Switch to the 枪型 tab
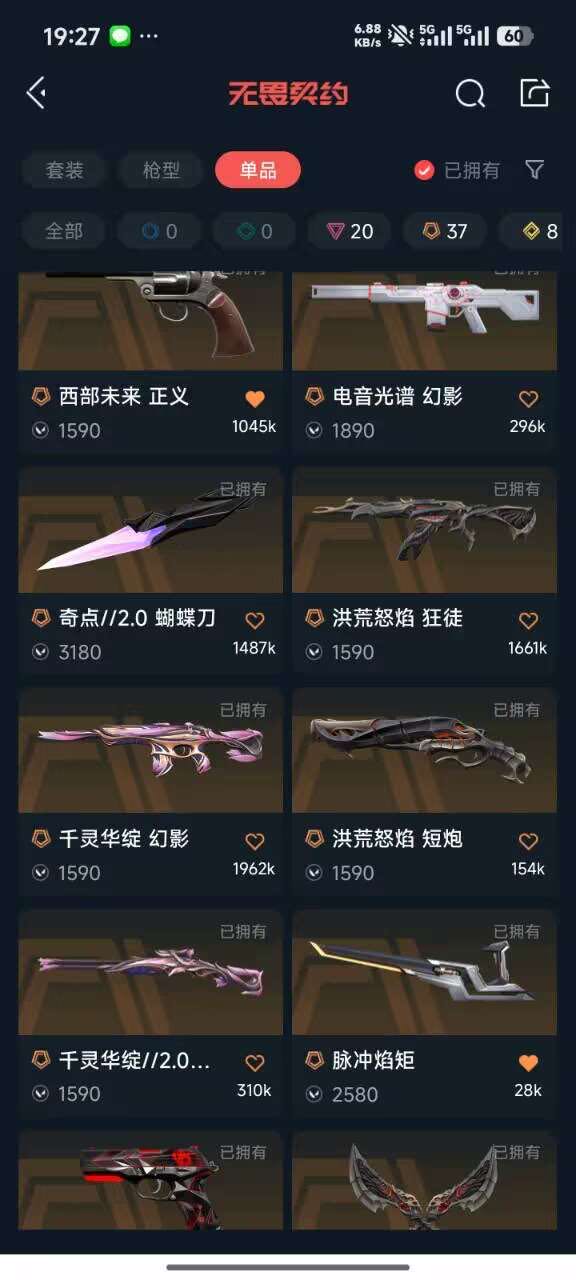Viewport: 576px width, 1280px height. 161,170
